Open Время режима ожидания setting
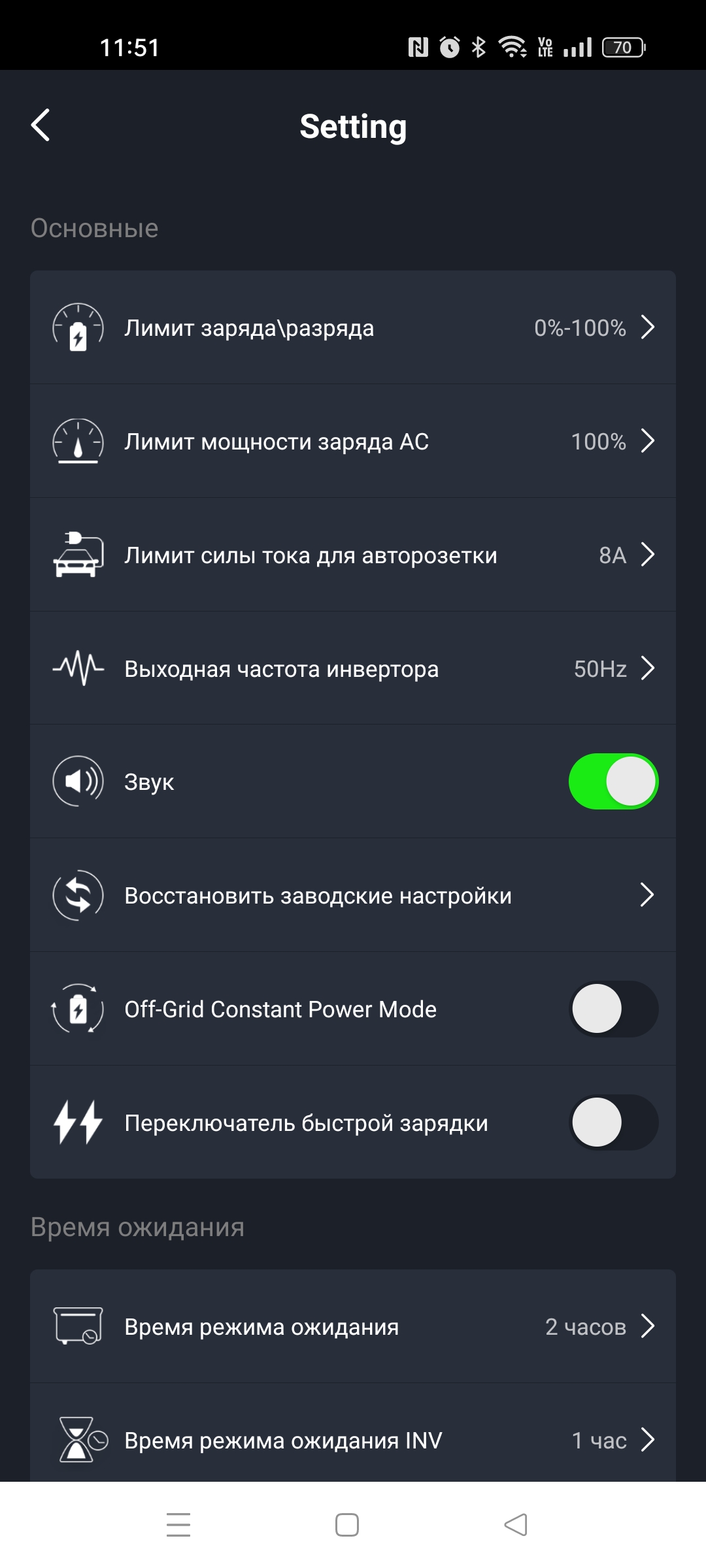706x1568 pixels. coord(353,1326)
